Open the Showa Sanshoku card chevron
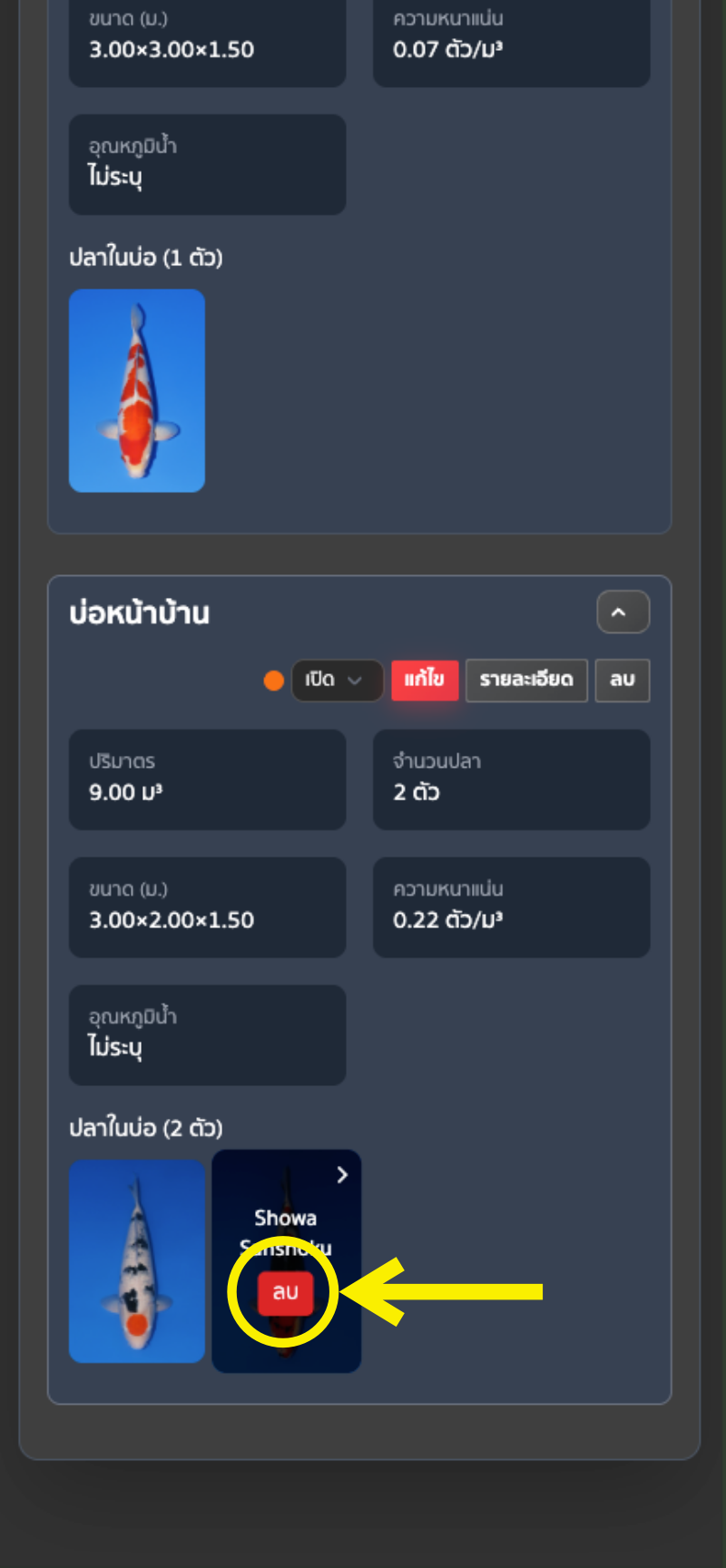The image size is (726, 1568). point(342,1175)
